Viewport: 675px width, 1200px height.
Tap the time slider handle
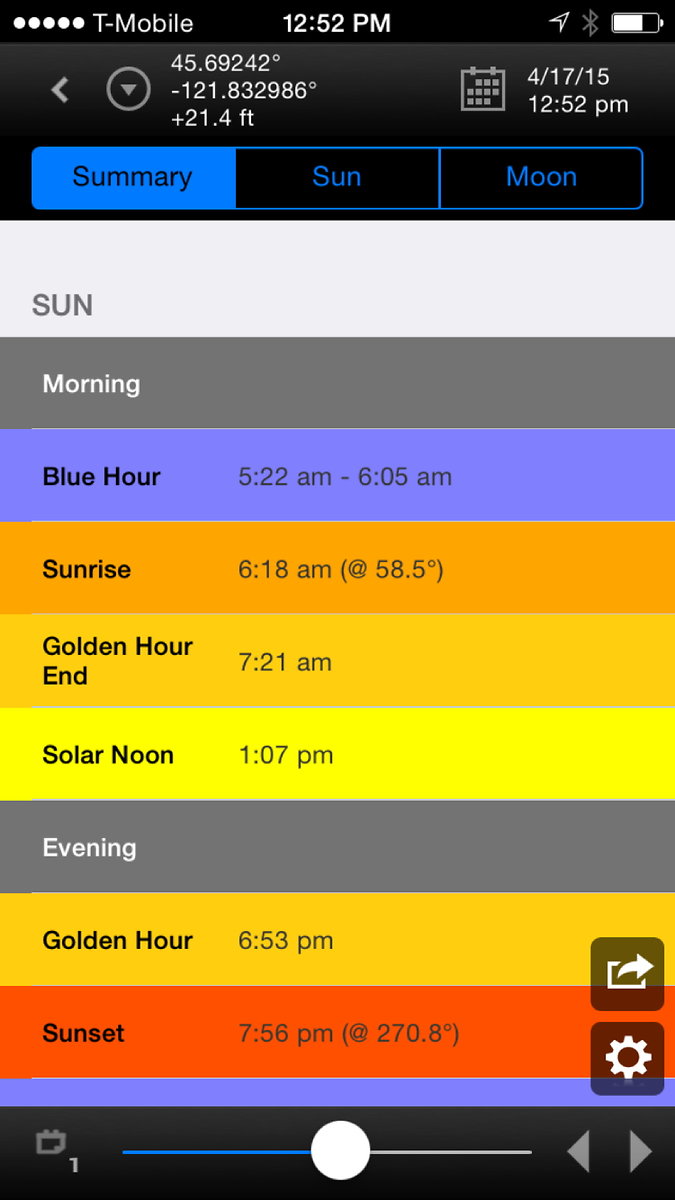[x=340, y=1151]
